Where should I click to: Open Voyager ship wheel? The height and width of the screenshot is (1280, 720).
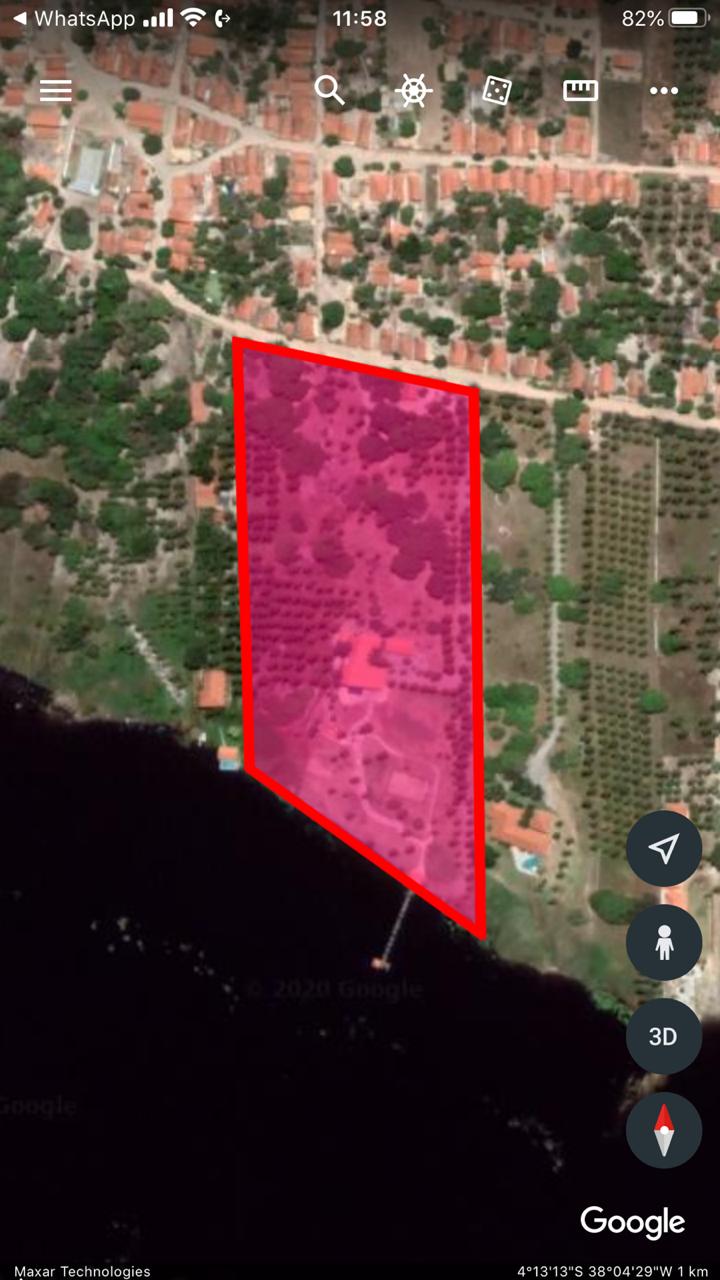[x=413, y=91]
